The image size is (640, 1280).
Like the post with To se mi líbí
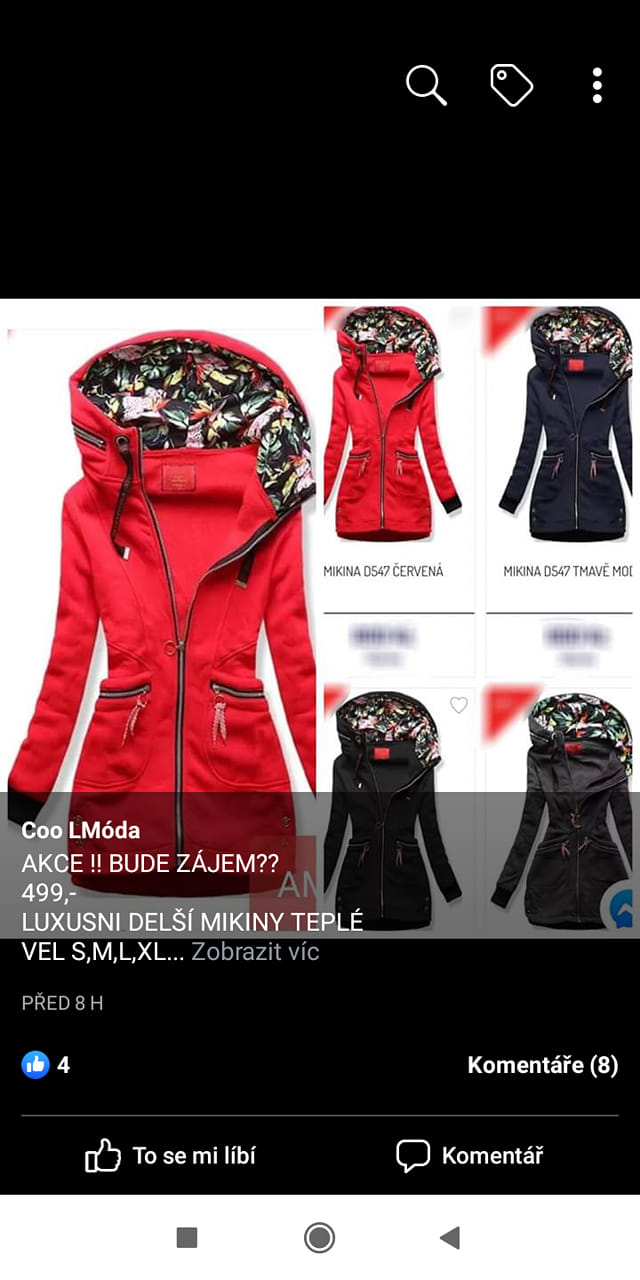[x=171, y=1156]
